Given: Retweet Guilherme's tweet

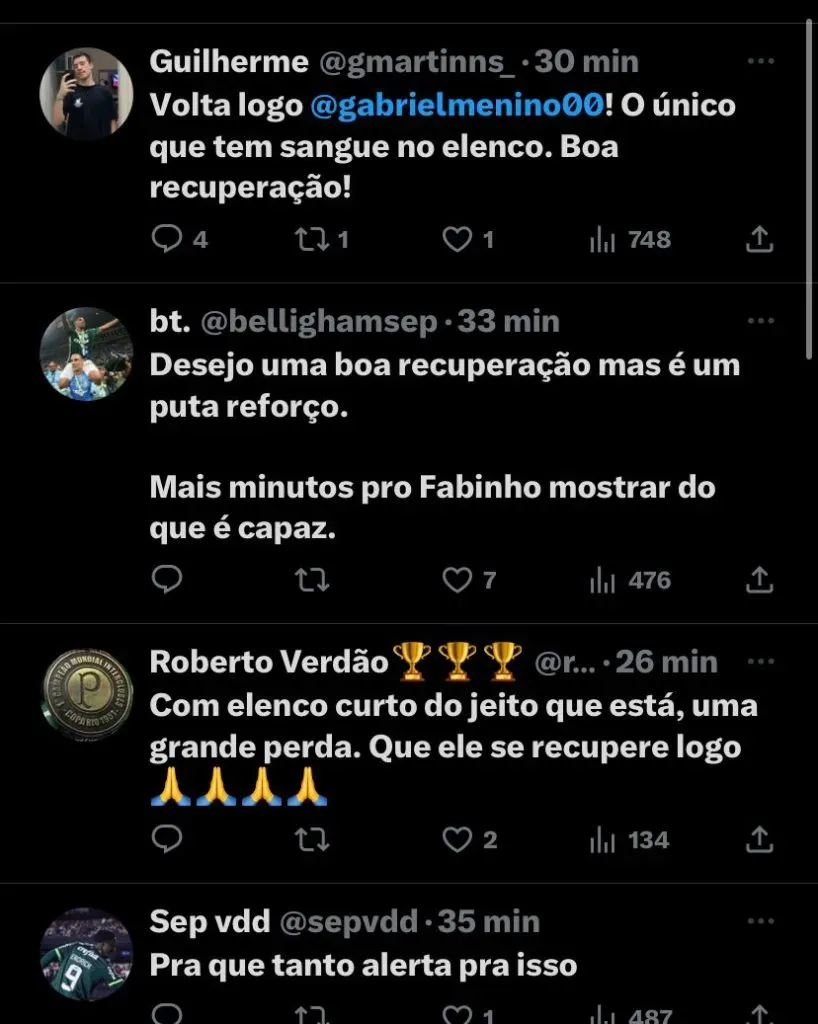Looking at the screenshot, I should [x=311, y=240].
